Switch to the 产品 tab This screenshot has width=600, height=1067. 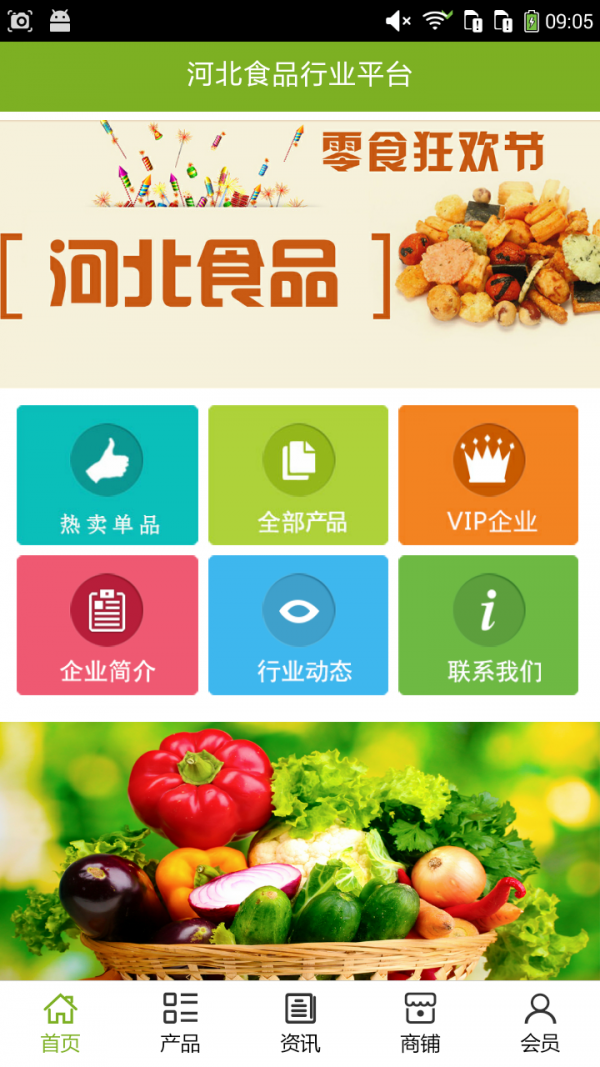point(180,1023)
